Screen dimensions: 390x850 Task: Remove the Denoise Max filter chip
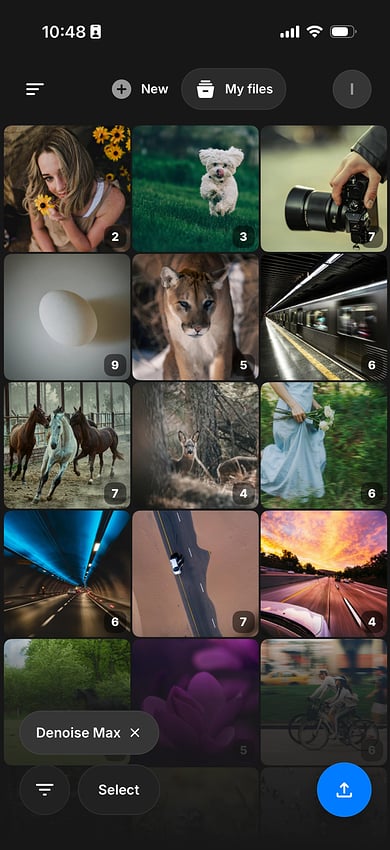(x=135, y=733)
